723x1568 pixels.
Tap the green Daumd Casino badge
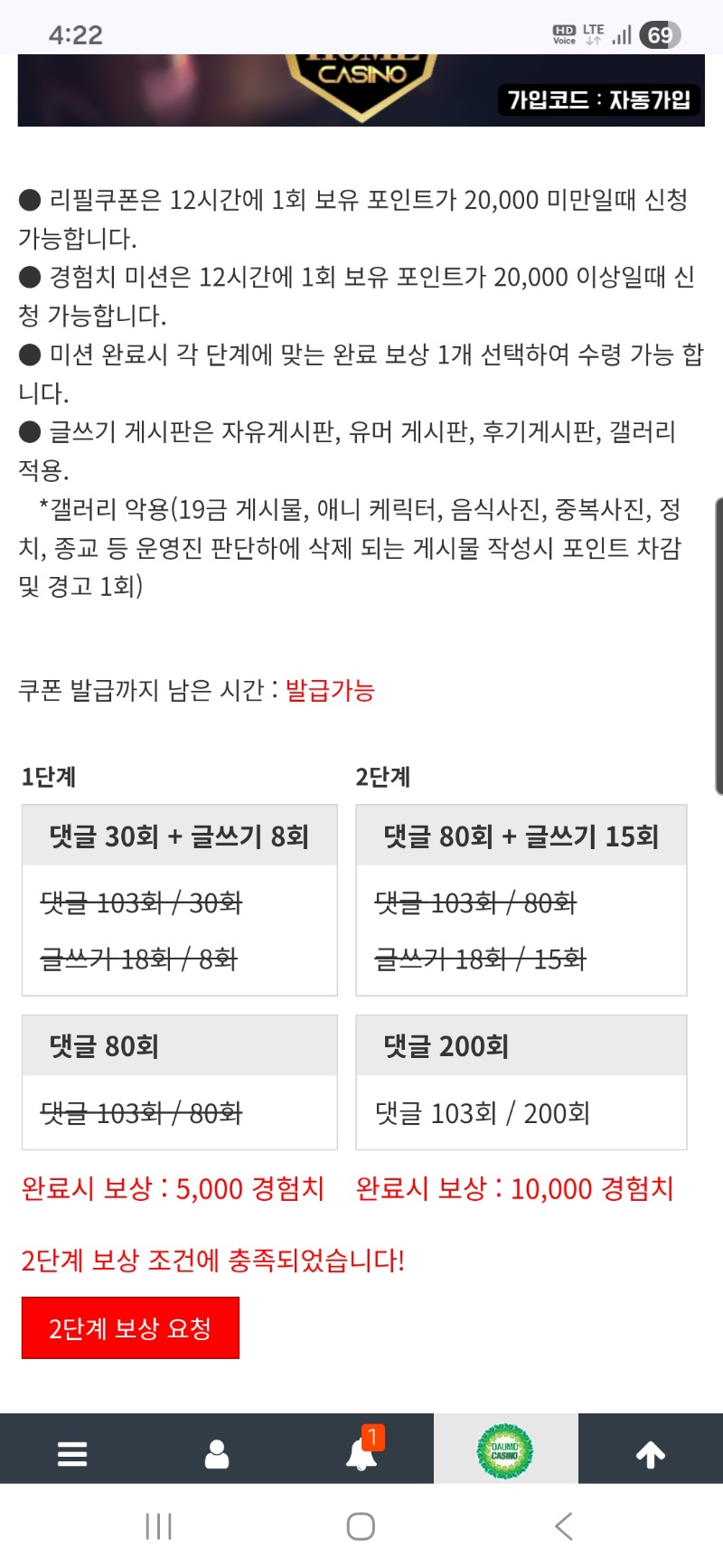[x=505, y=1451]
